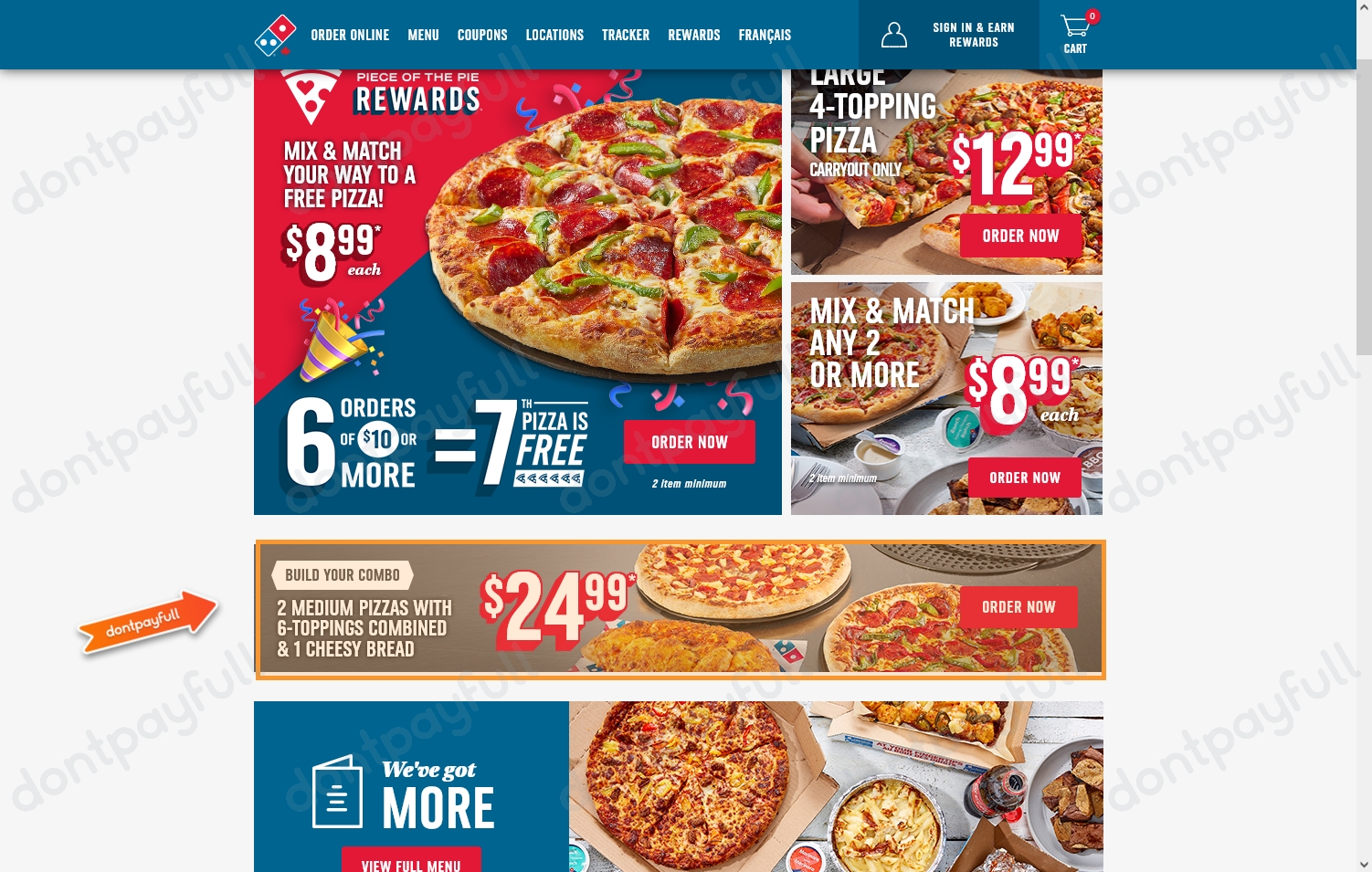This screenshot has width=1372, height=872.
Task: Order now from Piece of the Pie Rewards banner
Action: tap(690, 442)
